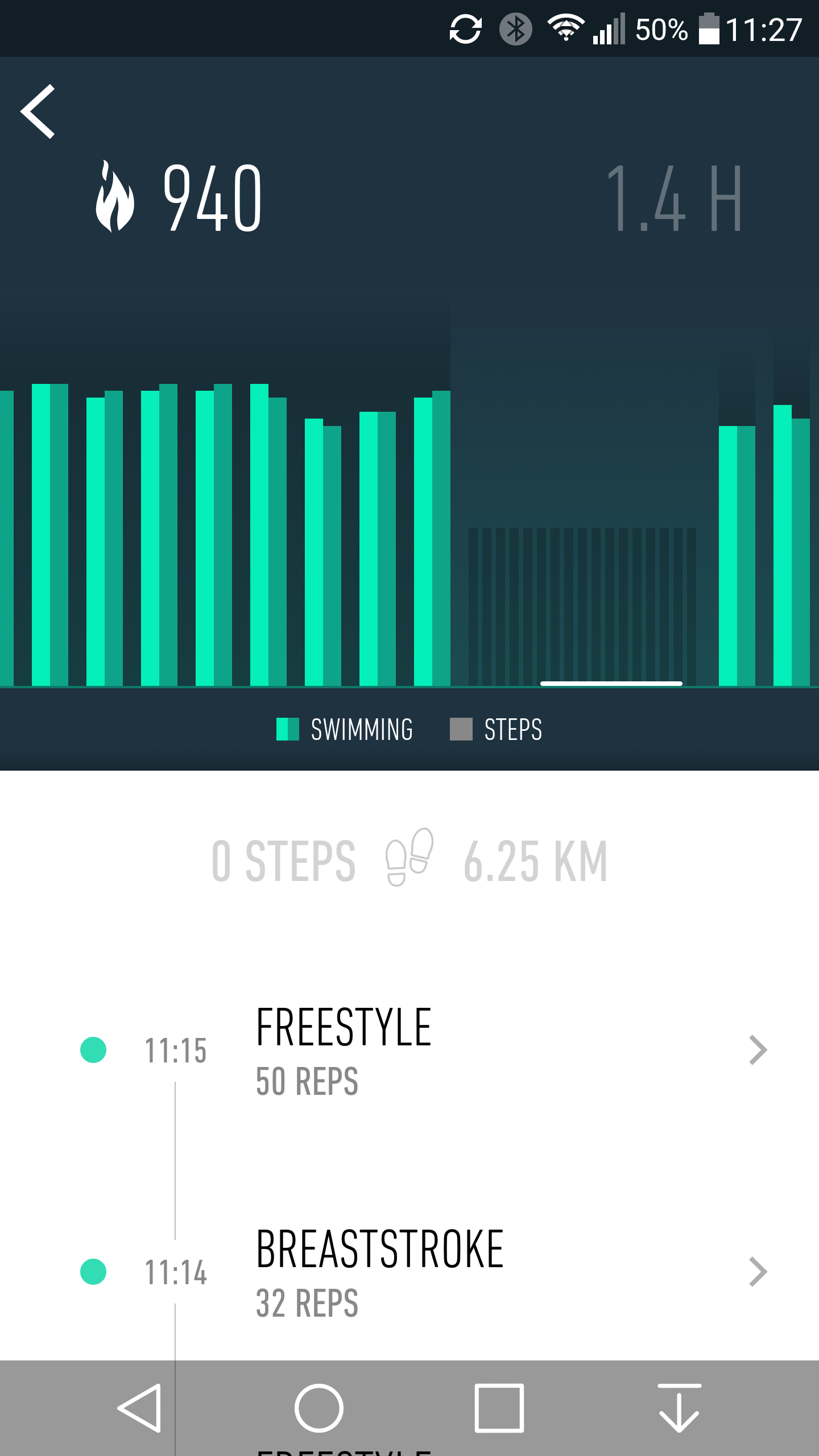Tap the white scroll indicator under the chart
Screen dimensions: 819x1456
610,683
